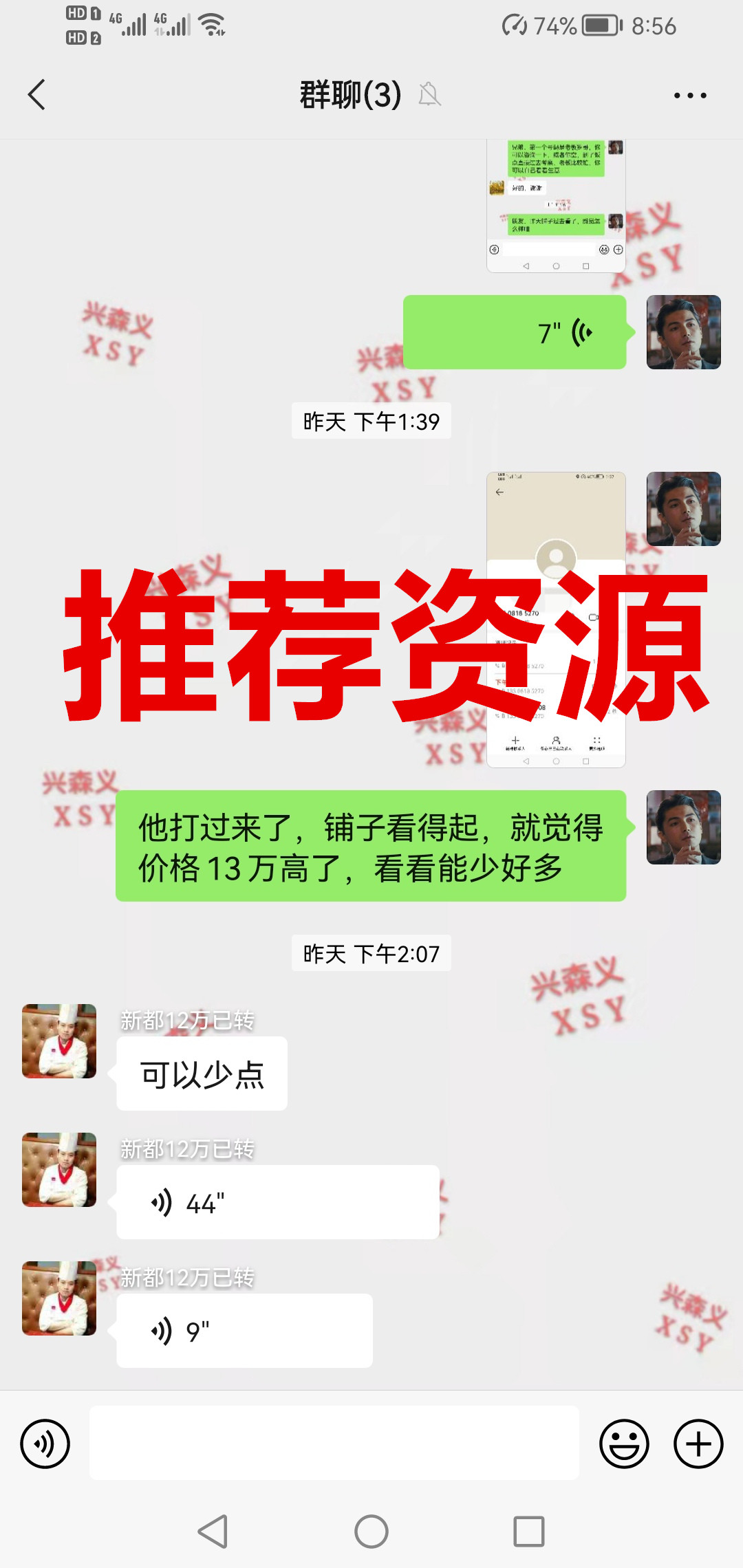Image resolution: width=743 pixels, height=1568 pixels.
Task: Open the contact screenshot sent at 1:39
Action: [x=556, y=619]
